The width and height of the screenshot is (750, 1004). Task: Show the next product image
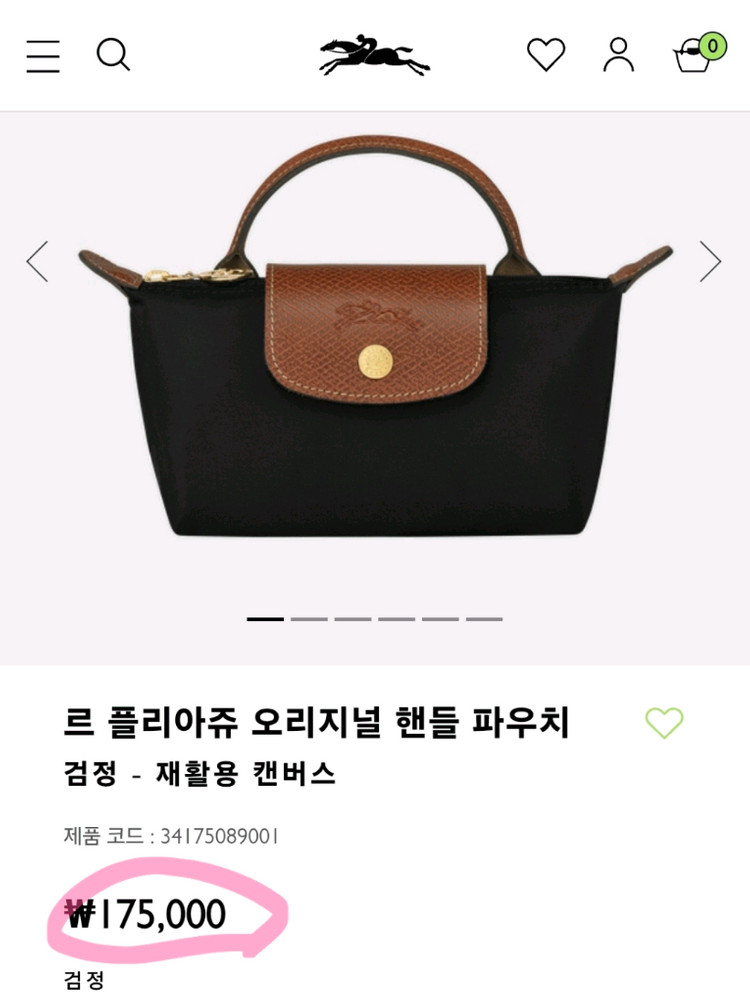coord(710,261)
